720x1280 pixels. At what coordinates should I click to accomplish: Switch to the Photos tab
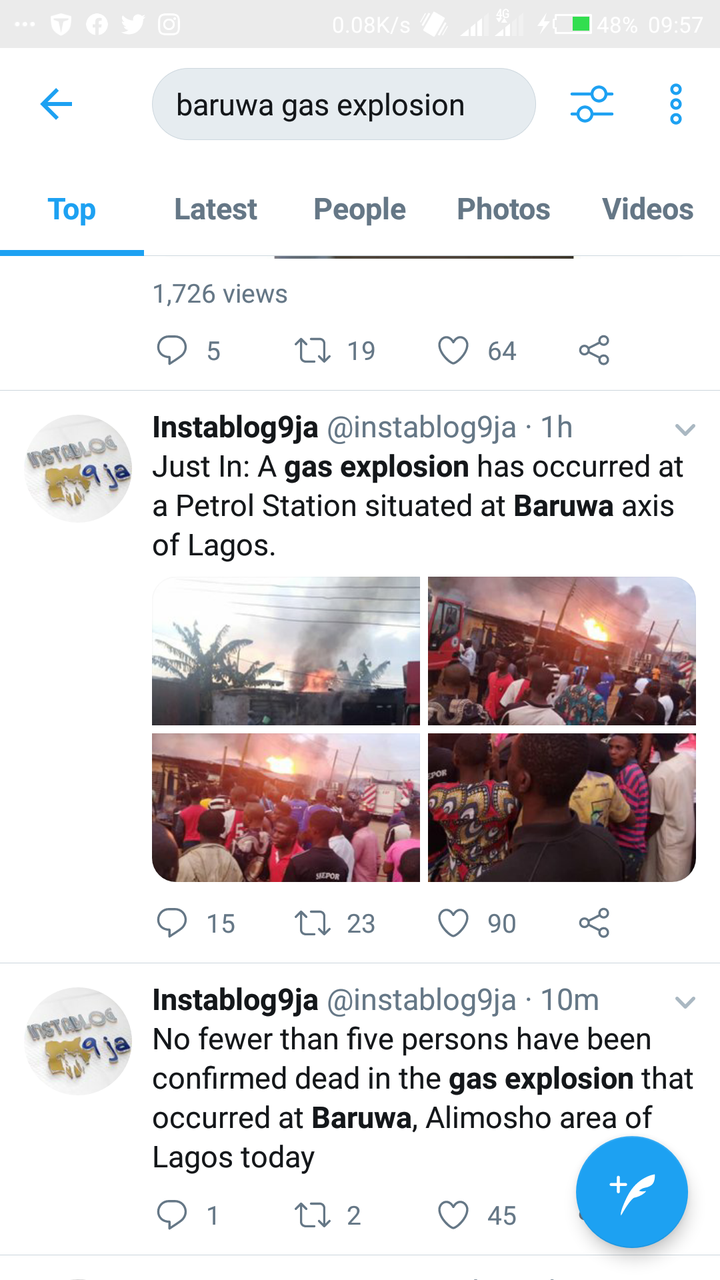pos(503,209)
